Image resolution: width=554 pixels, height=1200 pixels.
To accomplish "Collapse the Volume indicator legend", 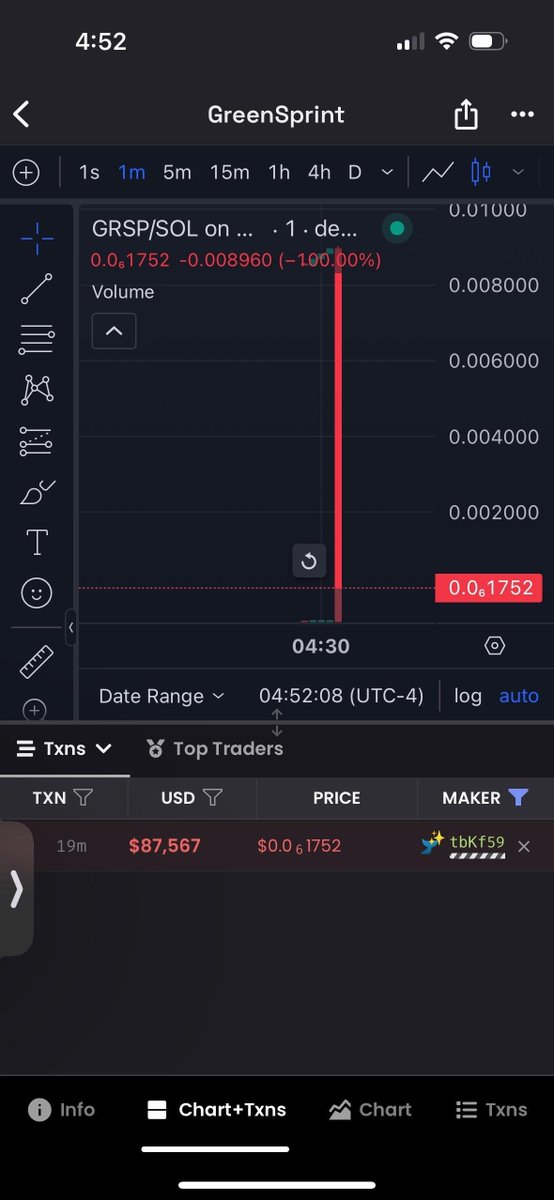I will (114, 331).
